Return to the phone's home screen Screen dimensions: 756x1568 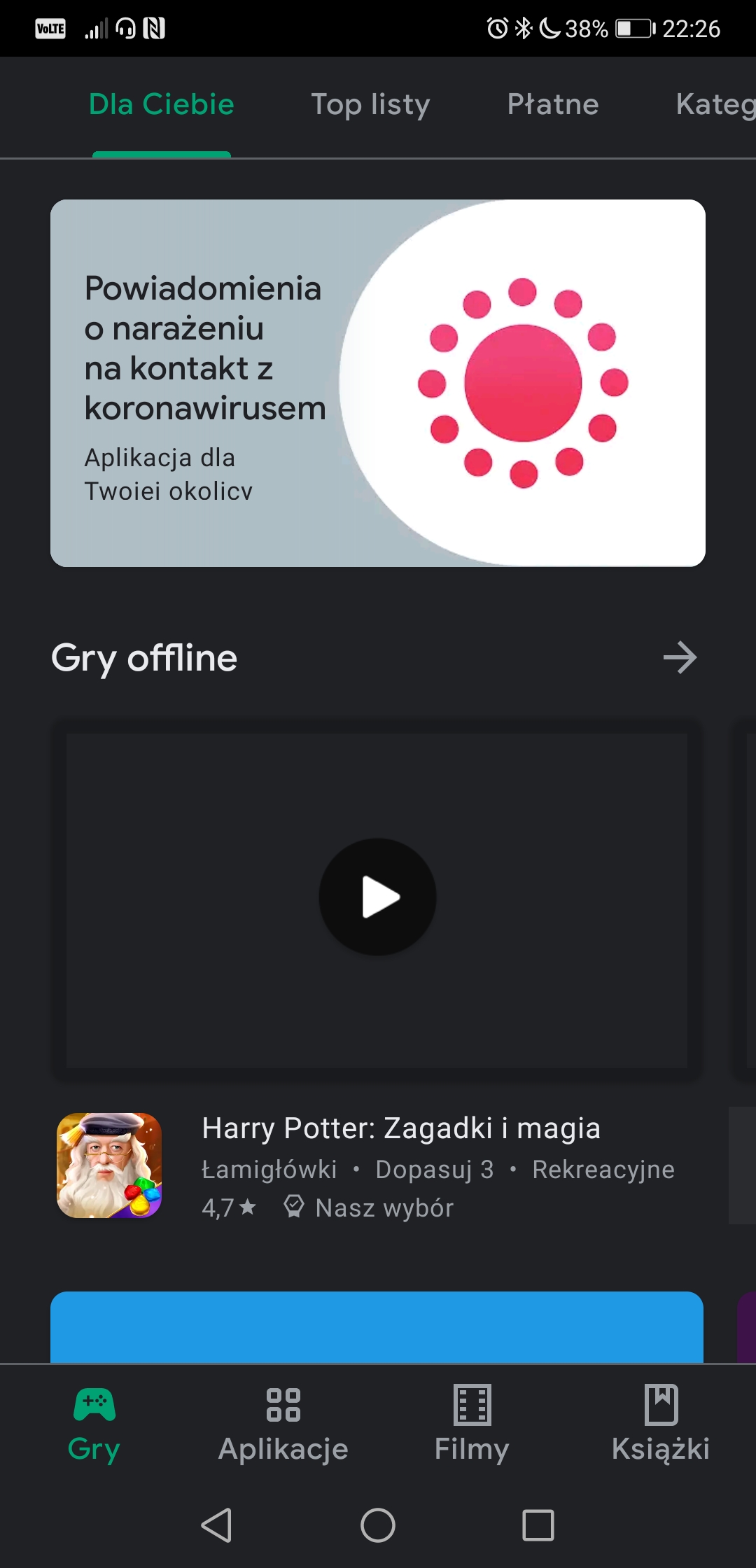click(378, 1525)
